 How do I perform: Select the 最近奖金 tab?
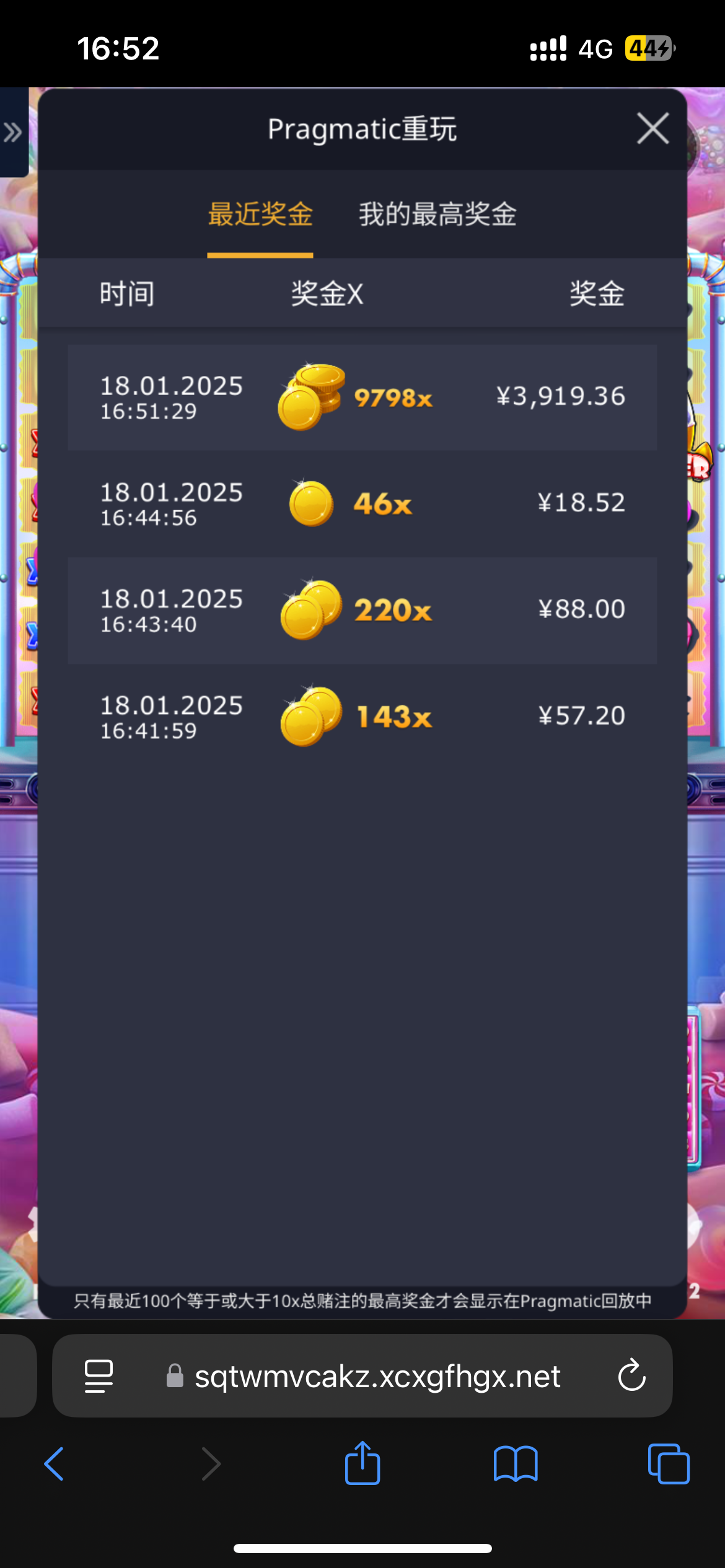tap(260, 214)
